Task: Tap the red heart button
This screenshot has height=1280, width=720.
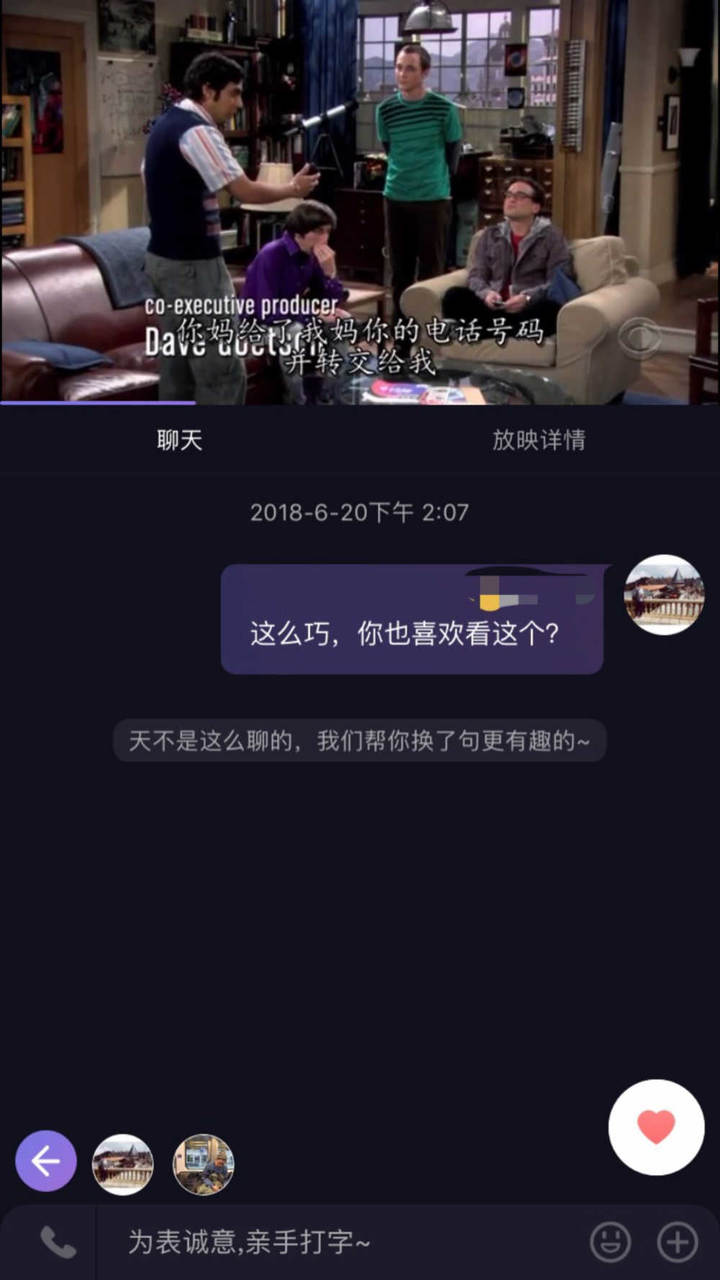Action: (x=656, y=1127)
